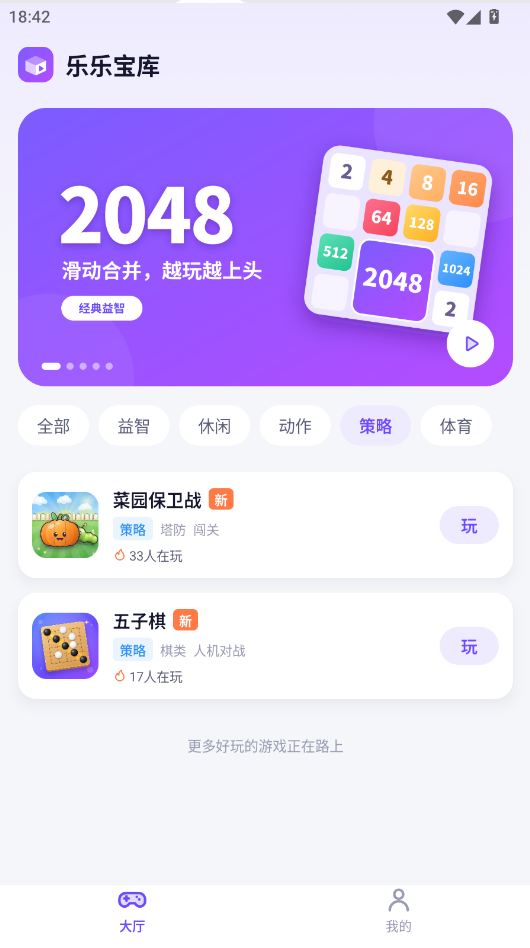The width and height of the screenshot is (530, 948).
Task: Filter games by 益智 category
Action: click(x=134, y=426)
